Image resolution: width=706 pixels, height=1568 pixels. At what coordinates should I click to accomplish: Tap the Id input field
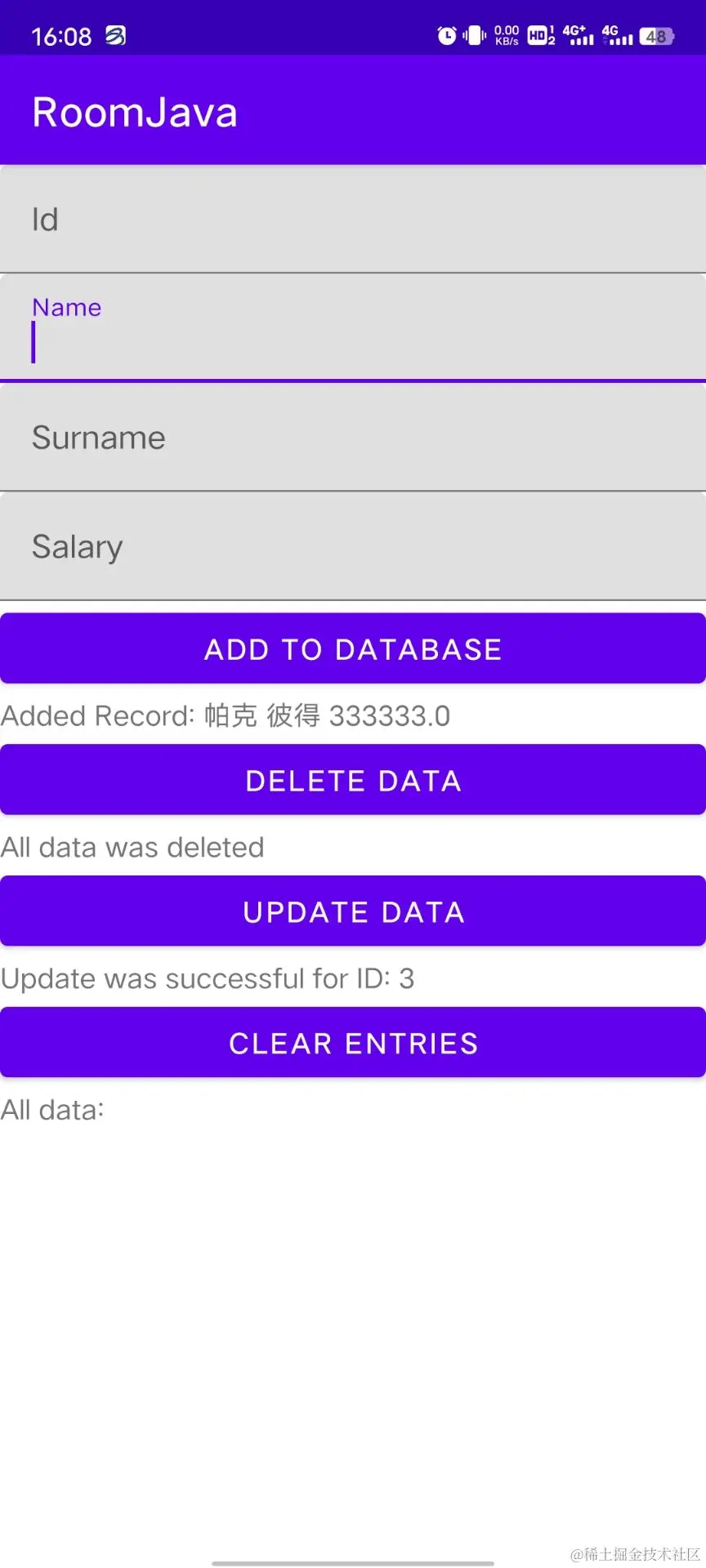[353, 220]
